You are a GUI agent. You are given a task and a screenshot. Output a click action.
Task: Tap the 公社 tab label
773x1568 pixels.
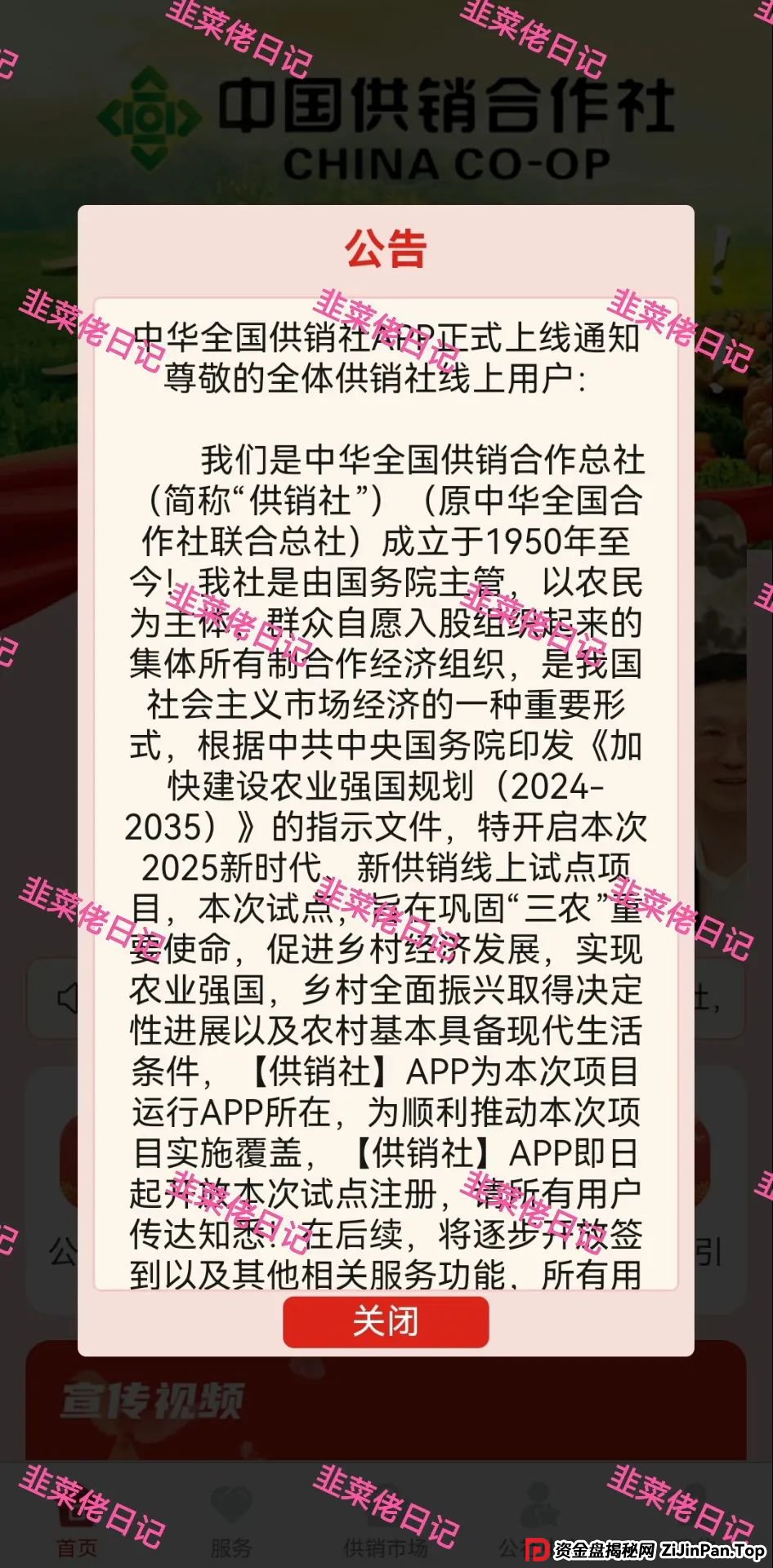coord(515,1546)
